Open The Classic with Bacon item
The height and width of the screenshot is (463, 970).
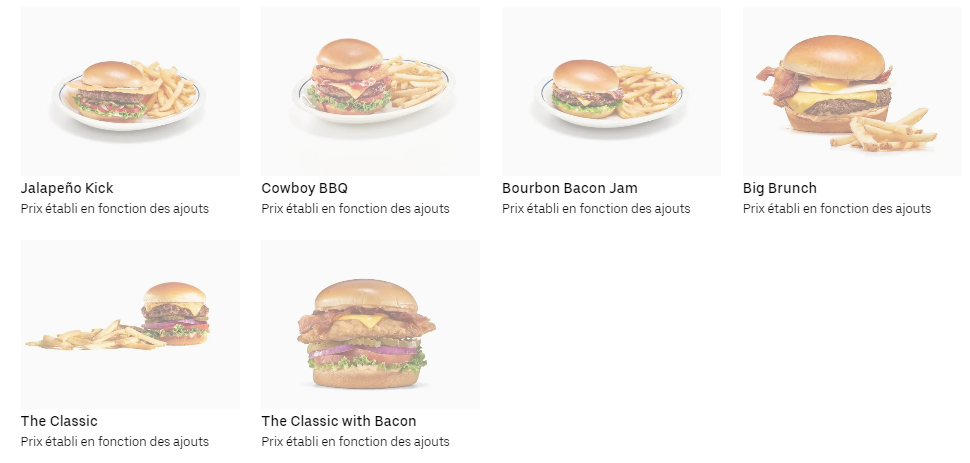(x=370, y=324)
